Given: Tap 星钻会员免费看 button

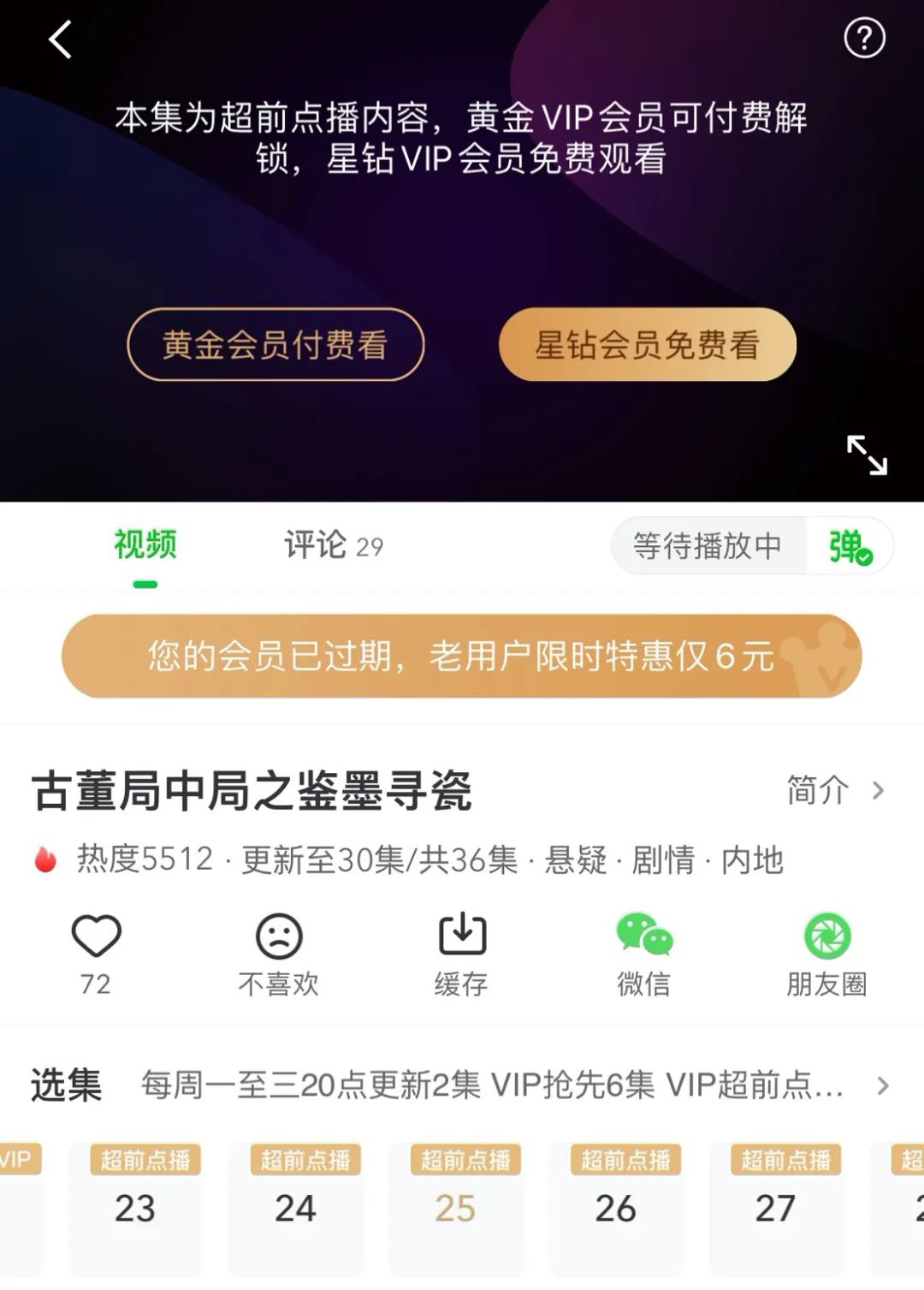Looking at the screenshot, I should 648,345.
